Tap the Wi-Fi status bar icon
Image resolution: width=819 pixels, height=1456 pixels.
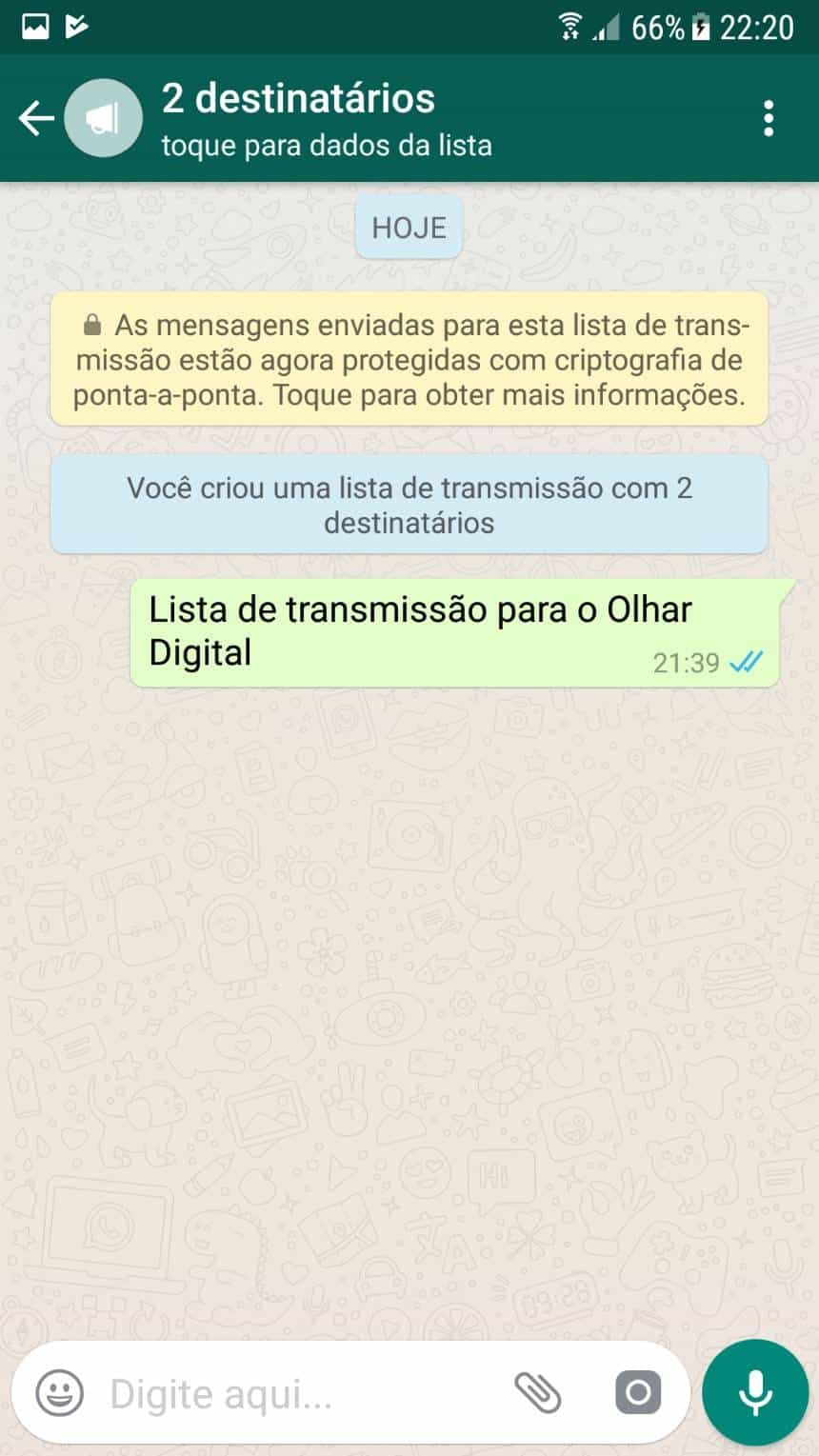coord(569,27)
